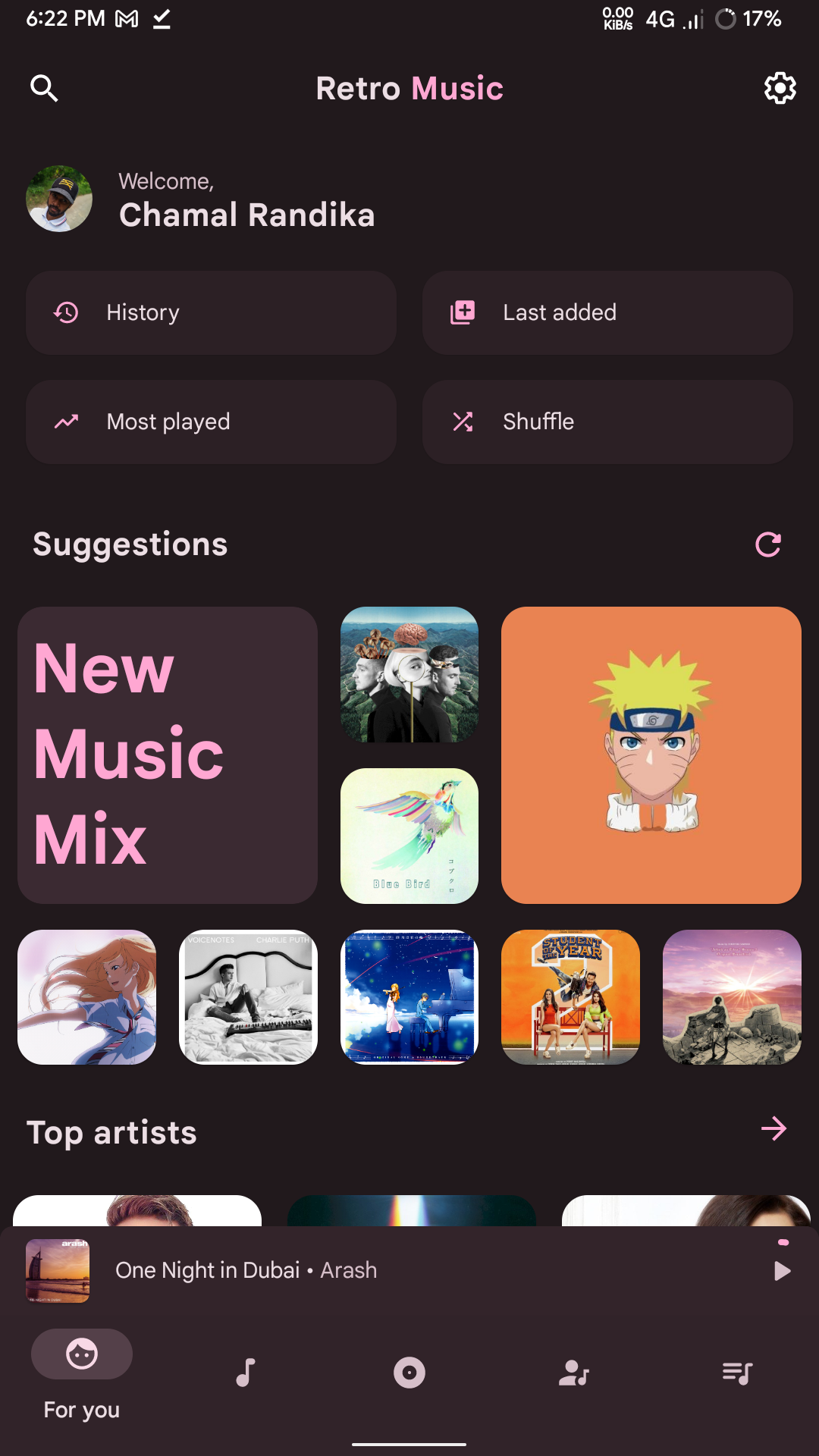Switch to the For you tab

[x=82, y=1373]
